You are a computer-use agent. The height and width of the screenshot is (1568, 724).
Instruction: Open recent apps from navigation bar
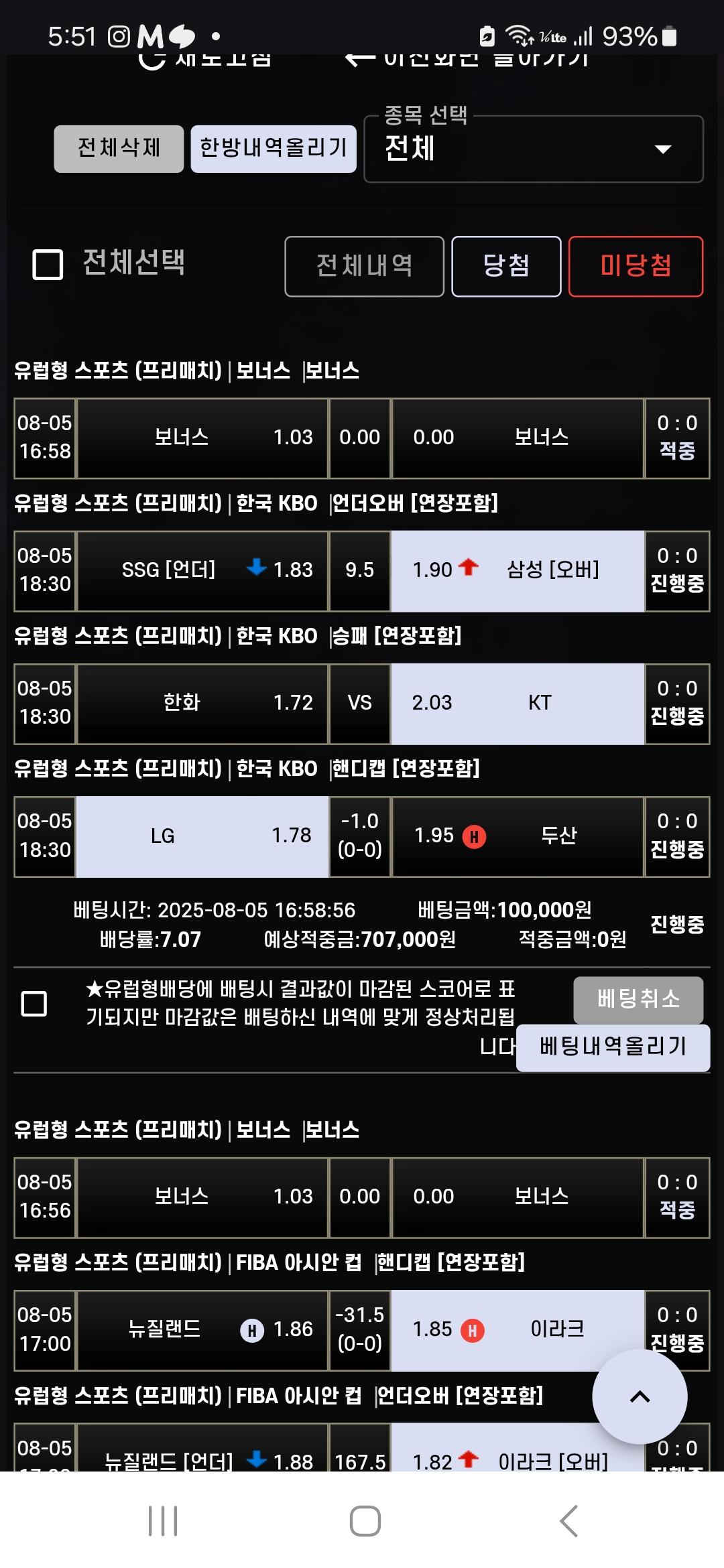coord(163,1520)
